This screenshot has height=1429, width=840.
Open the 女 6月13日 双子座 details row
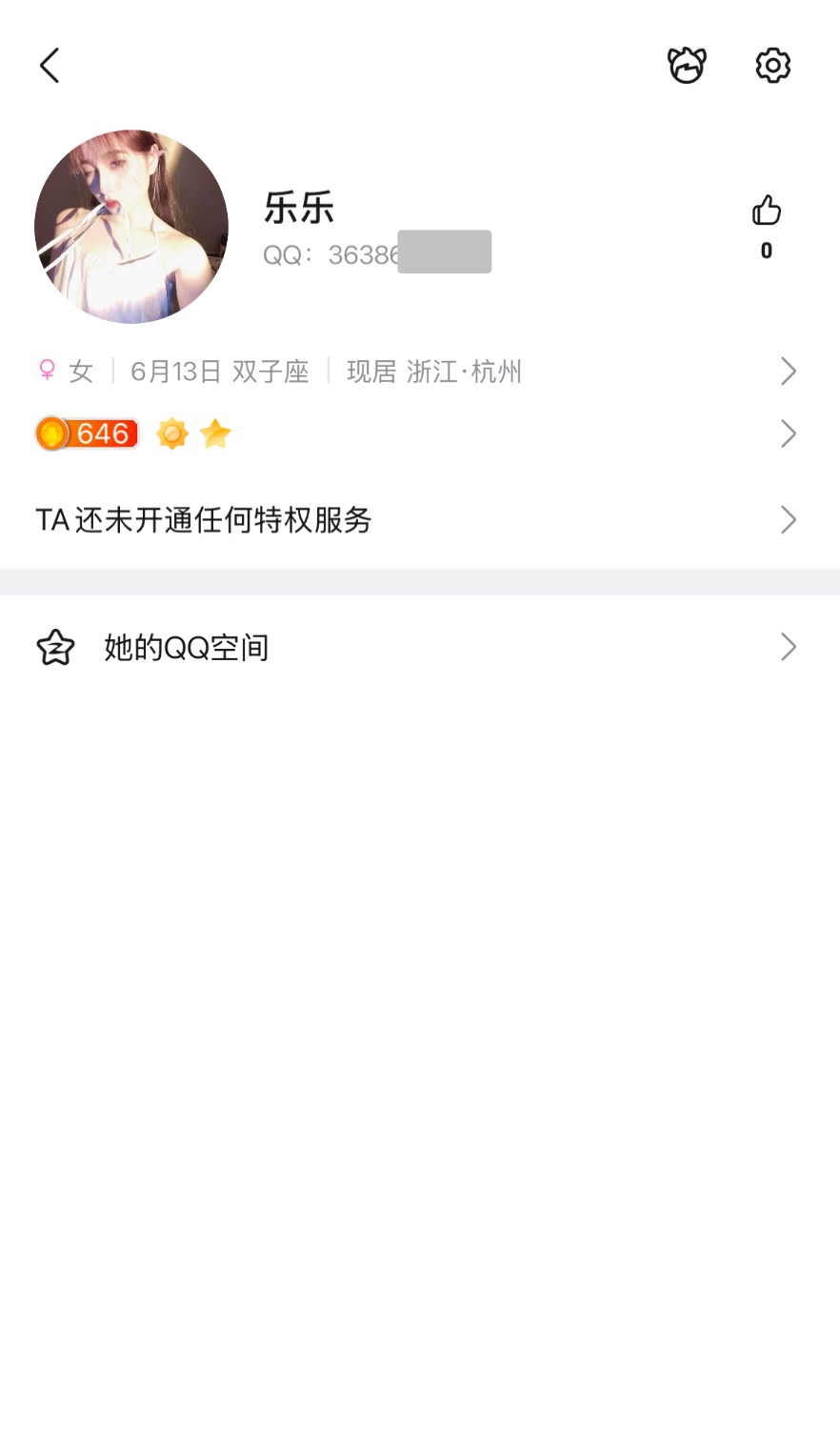click(419, 372)
